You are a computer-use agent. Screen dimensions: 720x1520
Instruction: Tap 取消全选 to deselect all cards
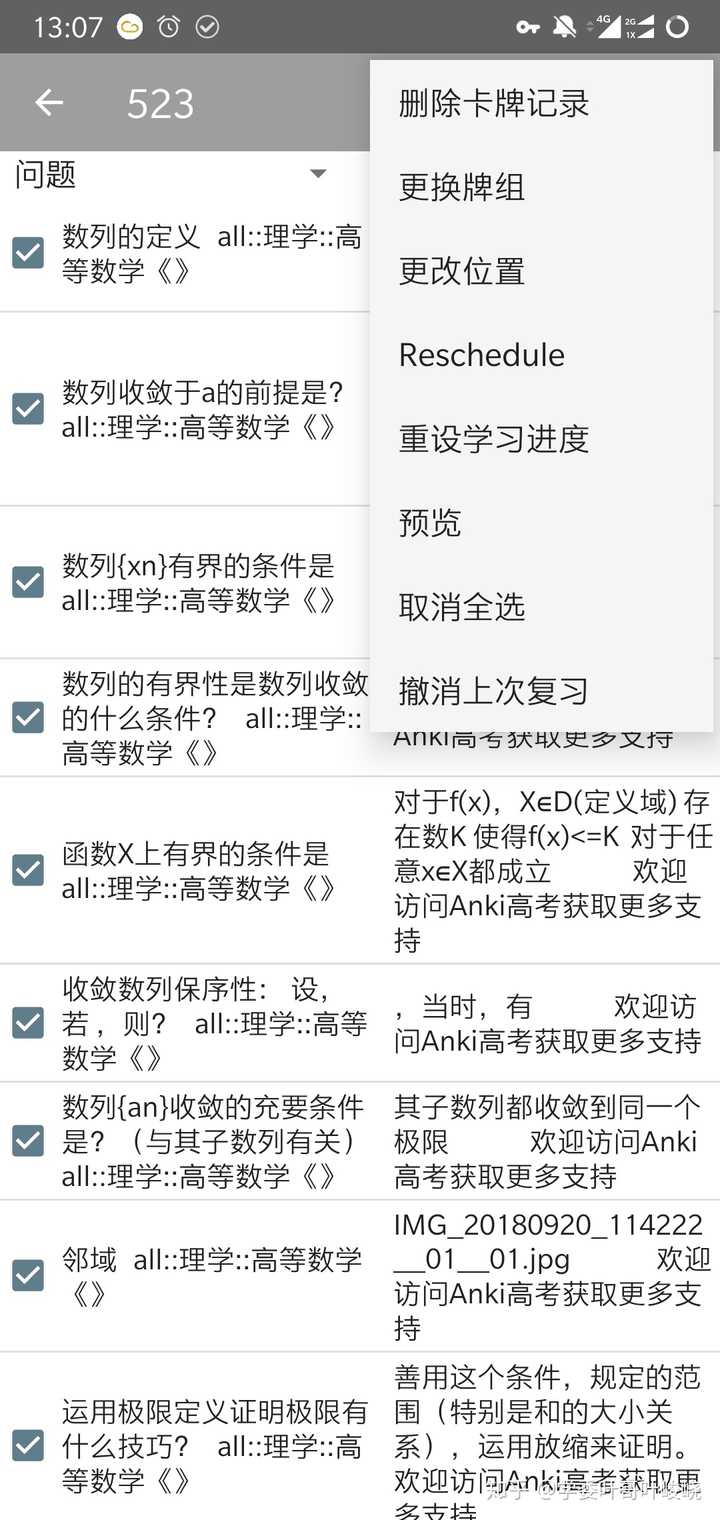point(462,607)
